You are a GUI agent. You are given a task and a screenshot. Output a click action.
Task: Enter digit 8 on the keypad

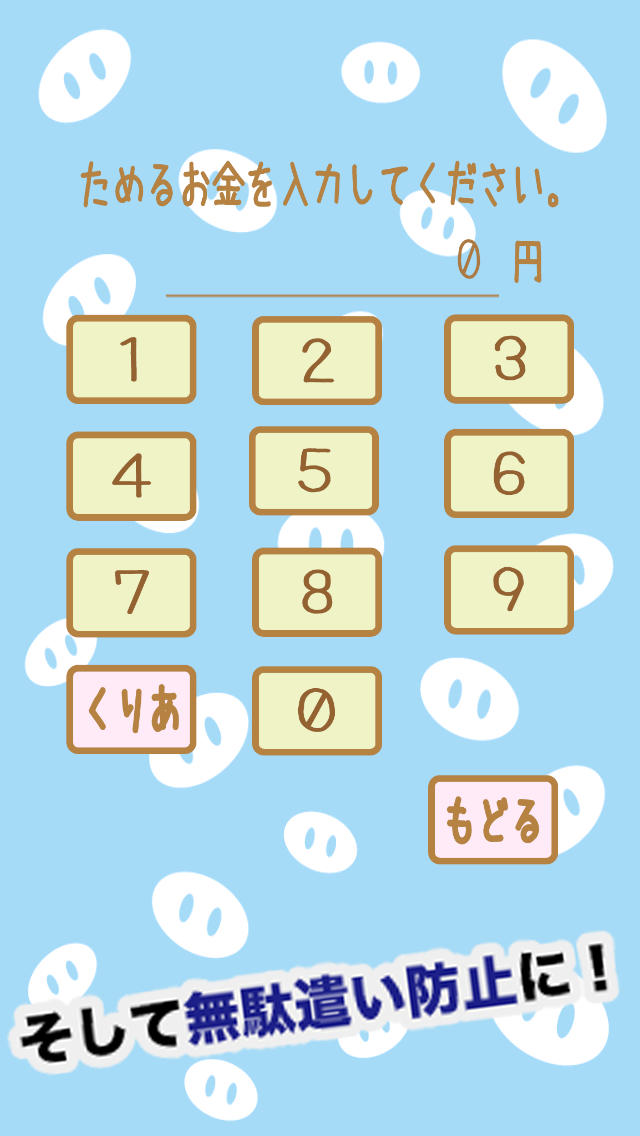[316, 592]
